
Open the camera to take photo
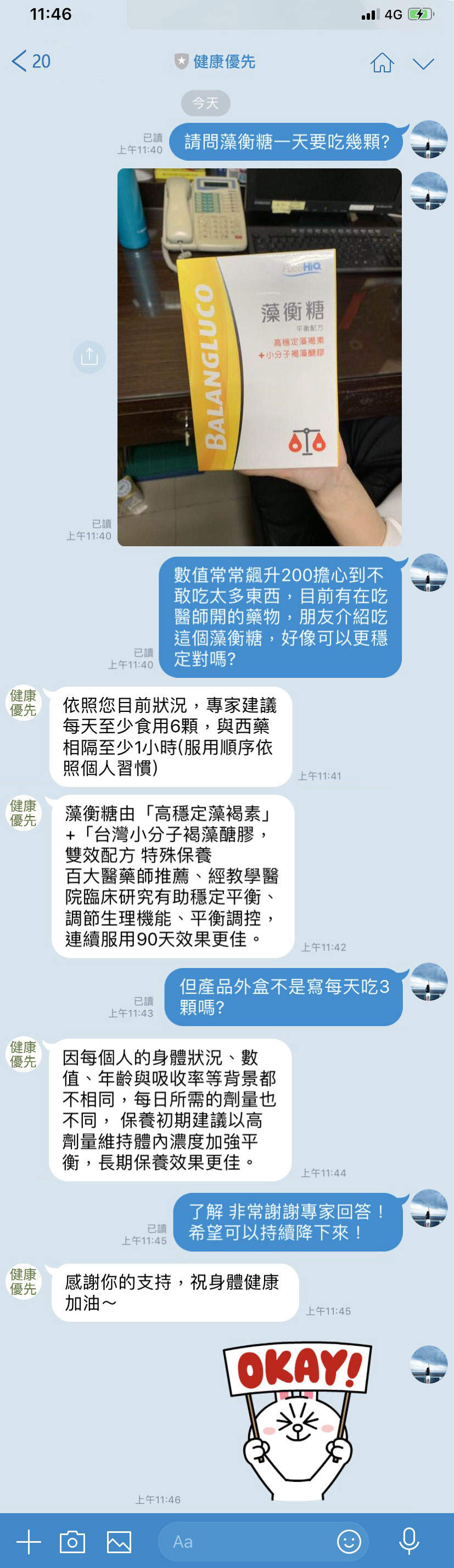coord(72,1542)
